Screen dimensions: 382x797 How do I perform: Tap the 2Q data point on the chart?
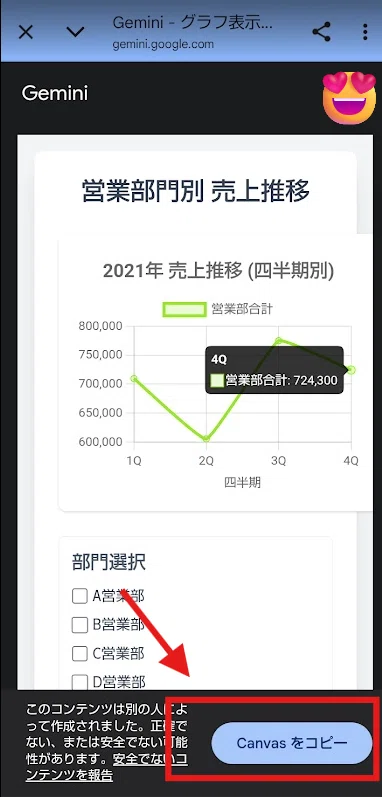[206, 438]
